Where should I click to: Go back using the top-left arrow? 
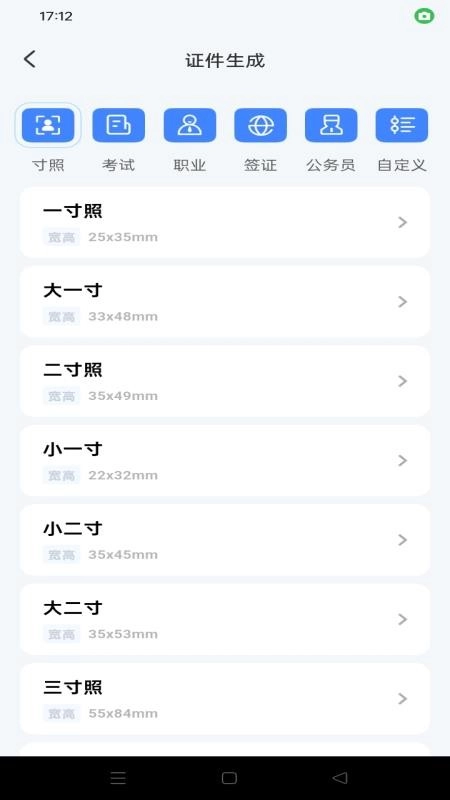click(x=30, y=59)
